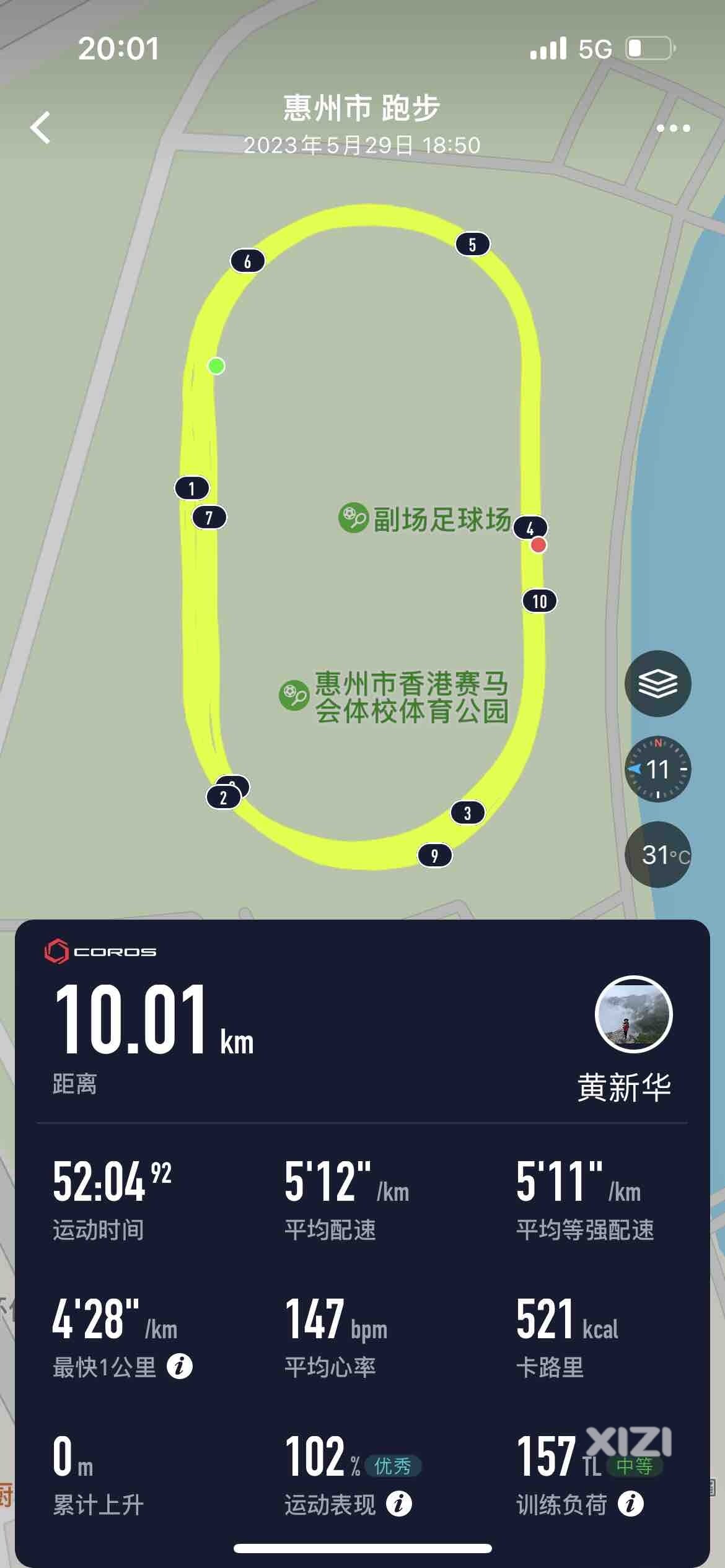Viewport: 725px width, 1568px height.
Task: Open info for 训练负荷
Action: point(631,1504)
